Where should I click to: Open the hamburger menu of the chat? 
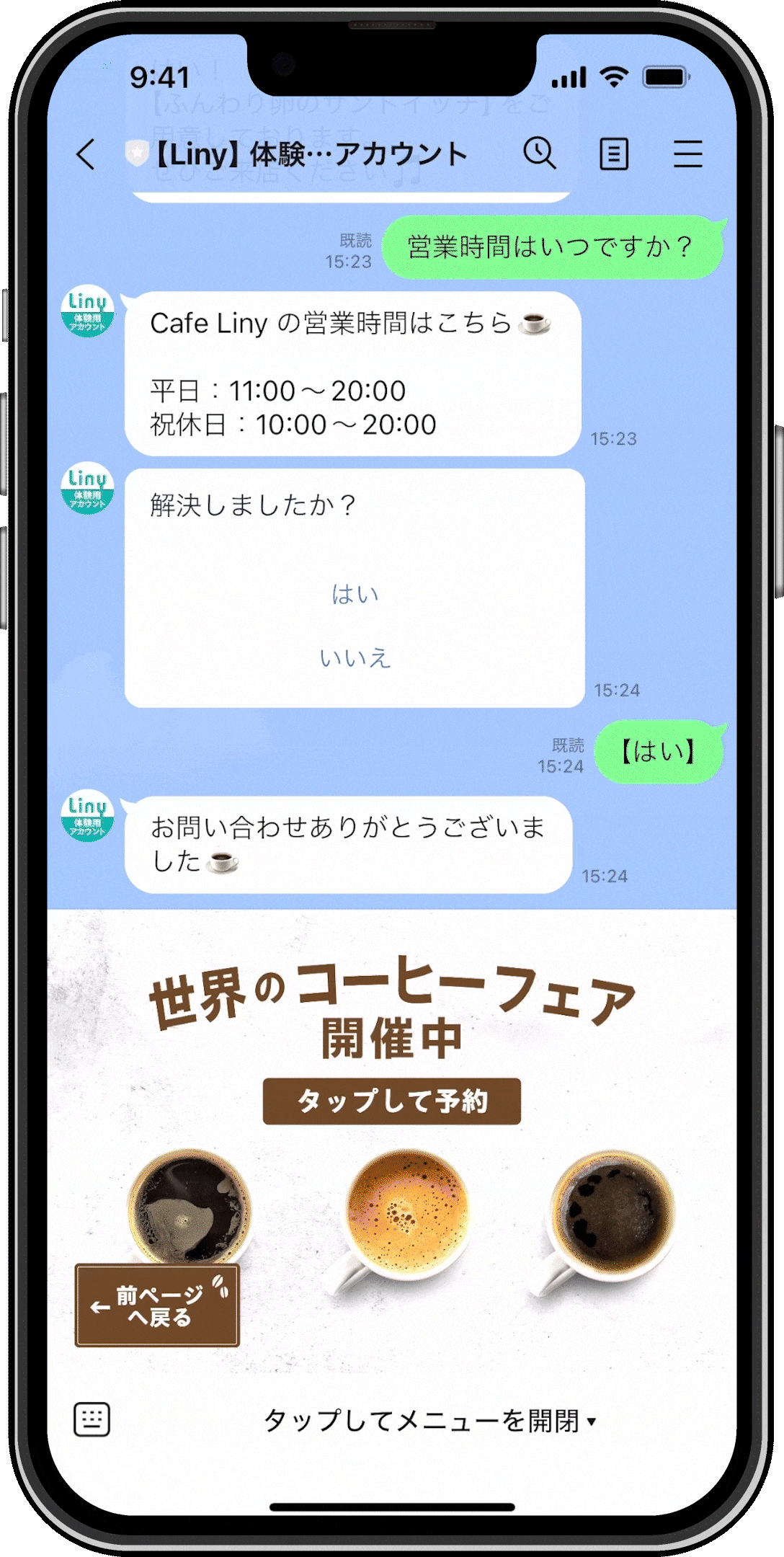687,154
